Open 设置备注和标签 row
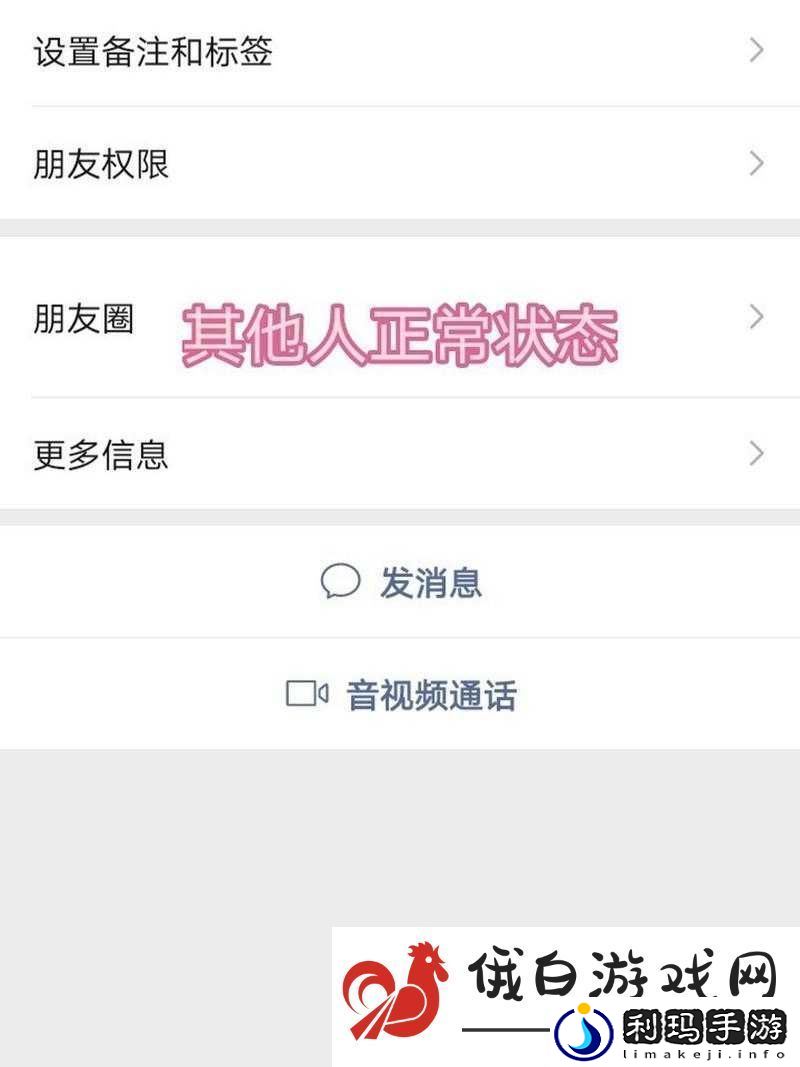Image resolution: width=800 pixels, height=1067 pixels. pos(400,52)
